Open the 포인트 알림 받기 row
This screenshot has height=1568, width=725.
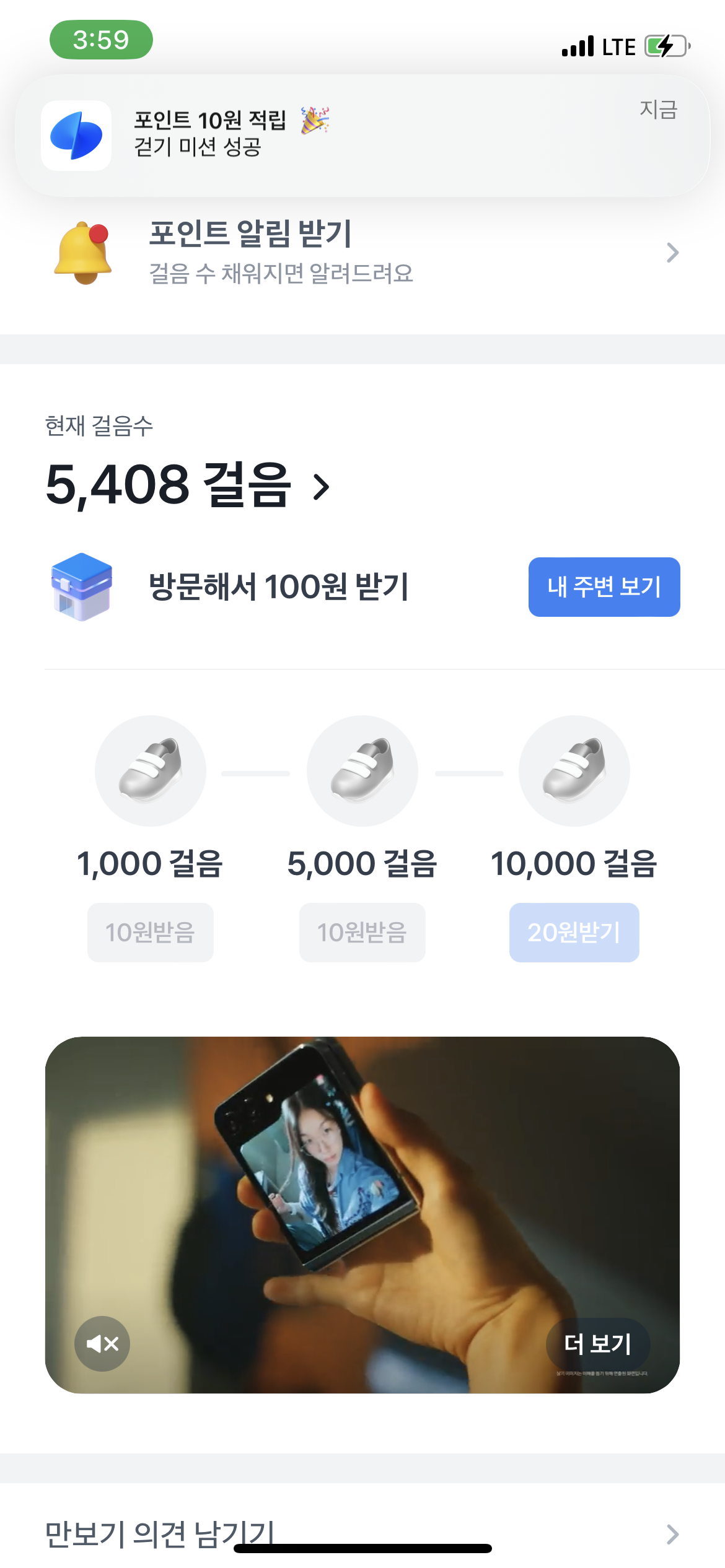point(362,253)
